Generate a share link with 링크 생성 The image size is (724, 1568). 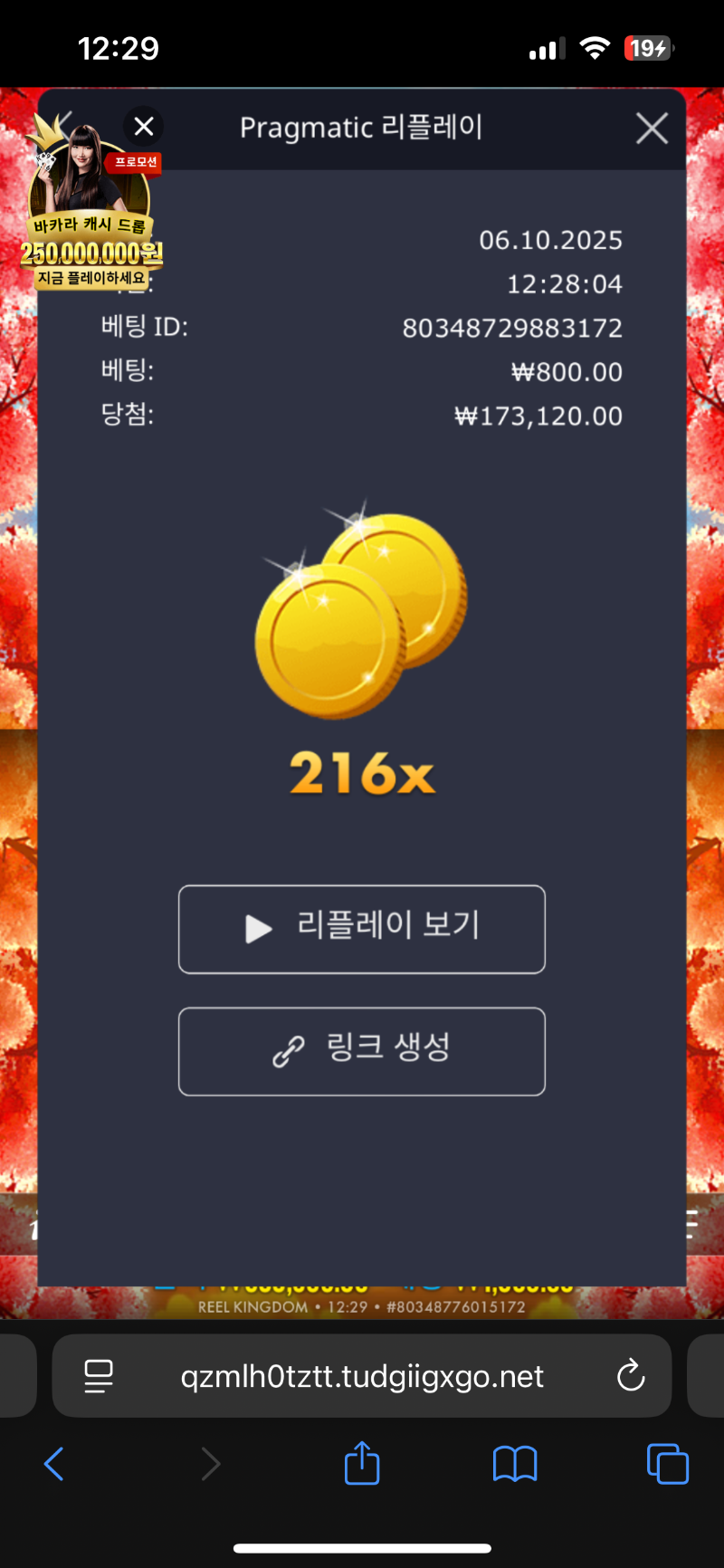[362, 1051]
